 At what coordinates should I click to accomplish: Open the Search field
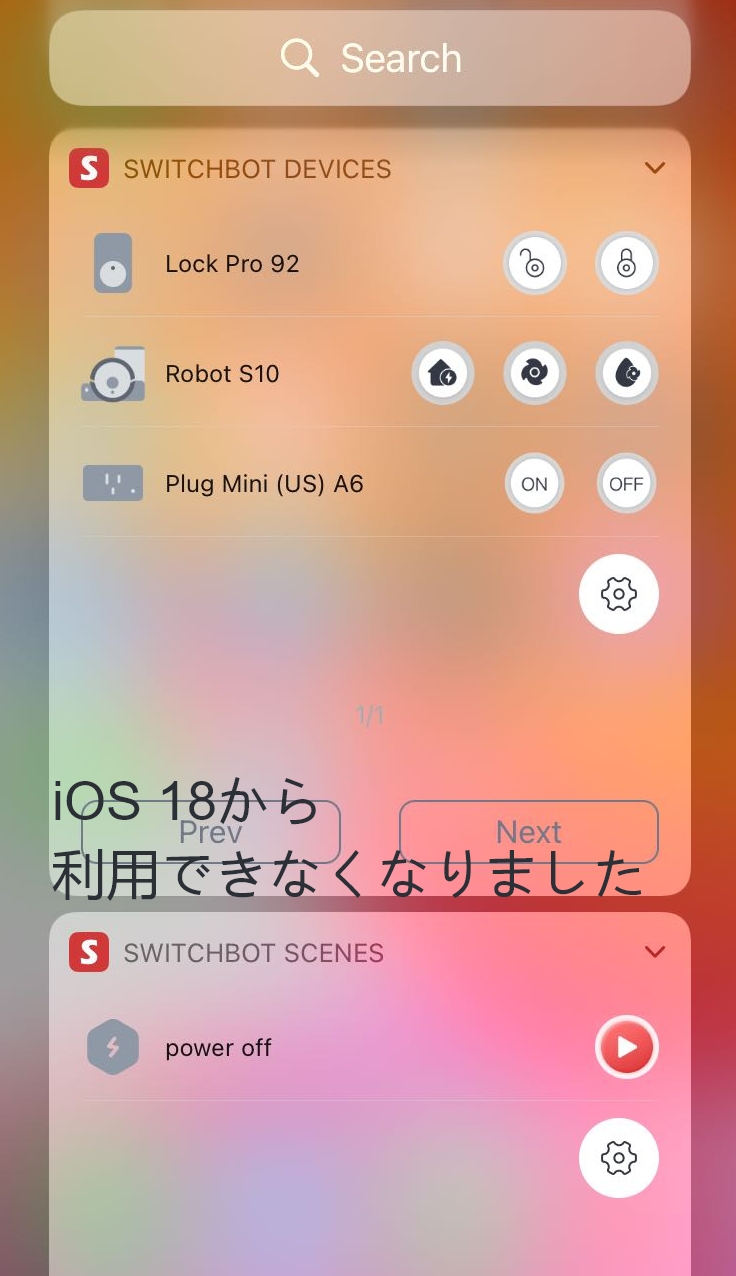(370, 58)
